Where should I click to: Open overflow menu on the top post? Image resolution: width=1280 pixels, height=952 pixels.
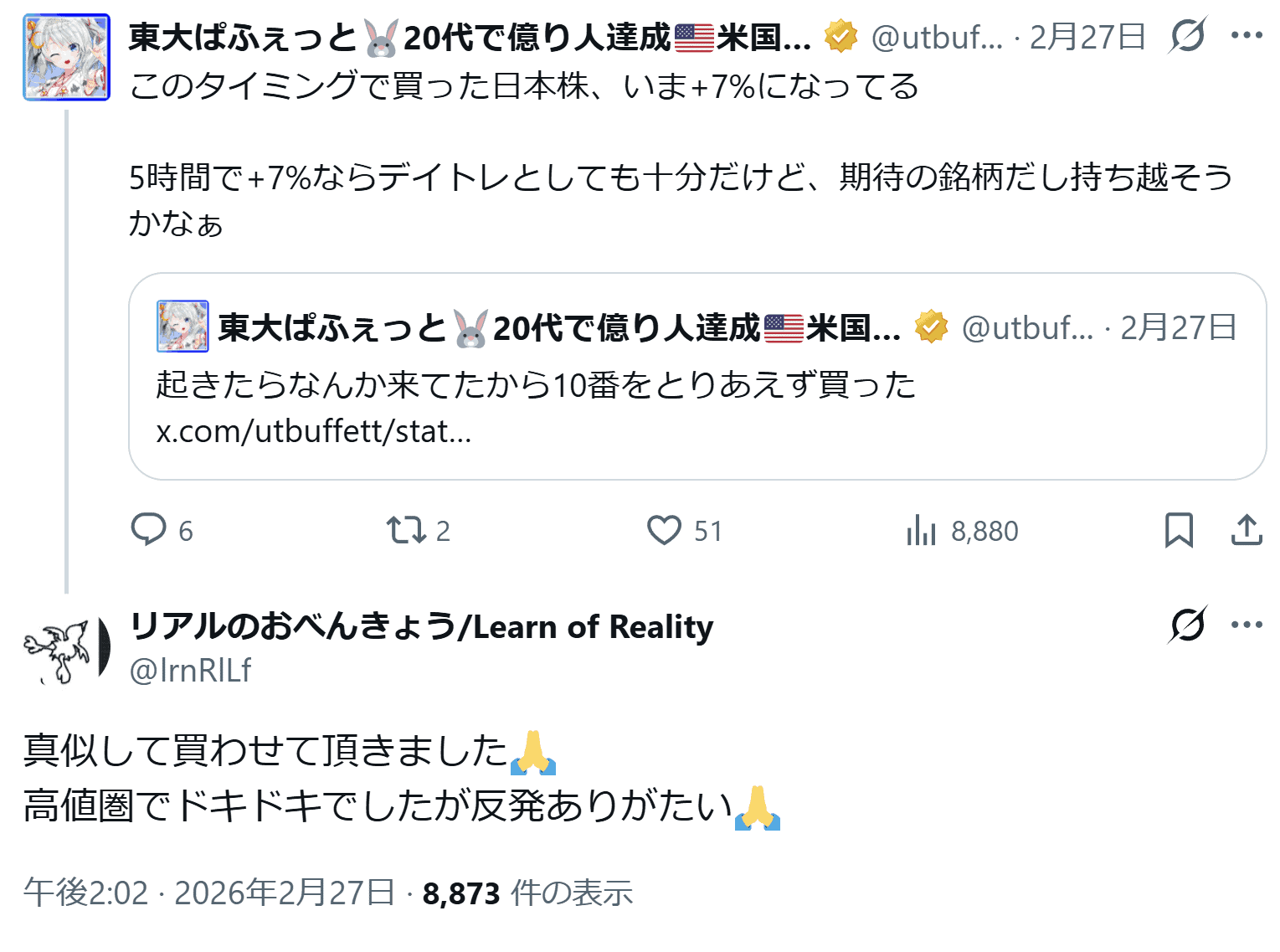click(1247, 35)
